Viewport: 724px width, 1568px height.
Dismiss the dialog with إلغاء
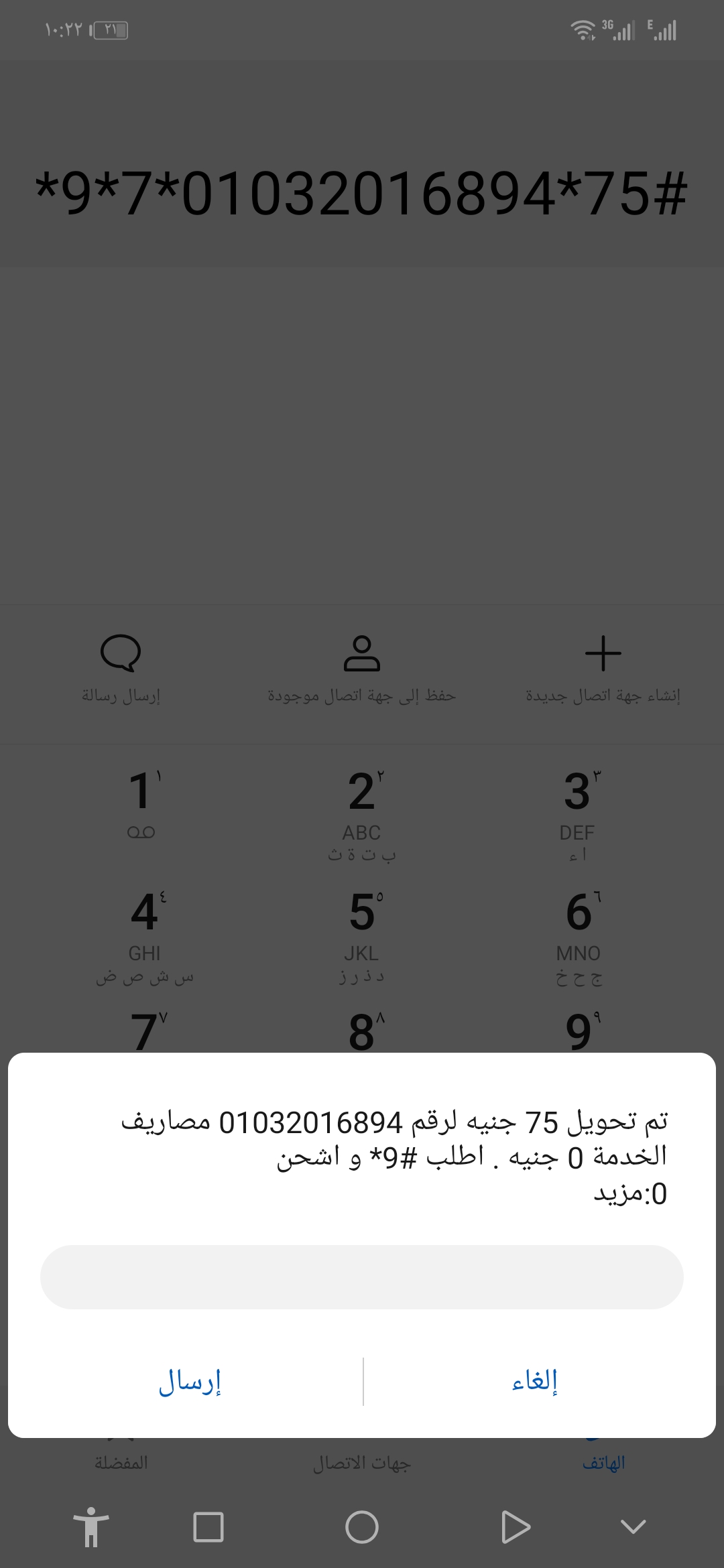click(535, 1382)
